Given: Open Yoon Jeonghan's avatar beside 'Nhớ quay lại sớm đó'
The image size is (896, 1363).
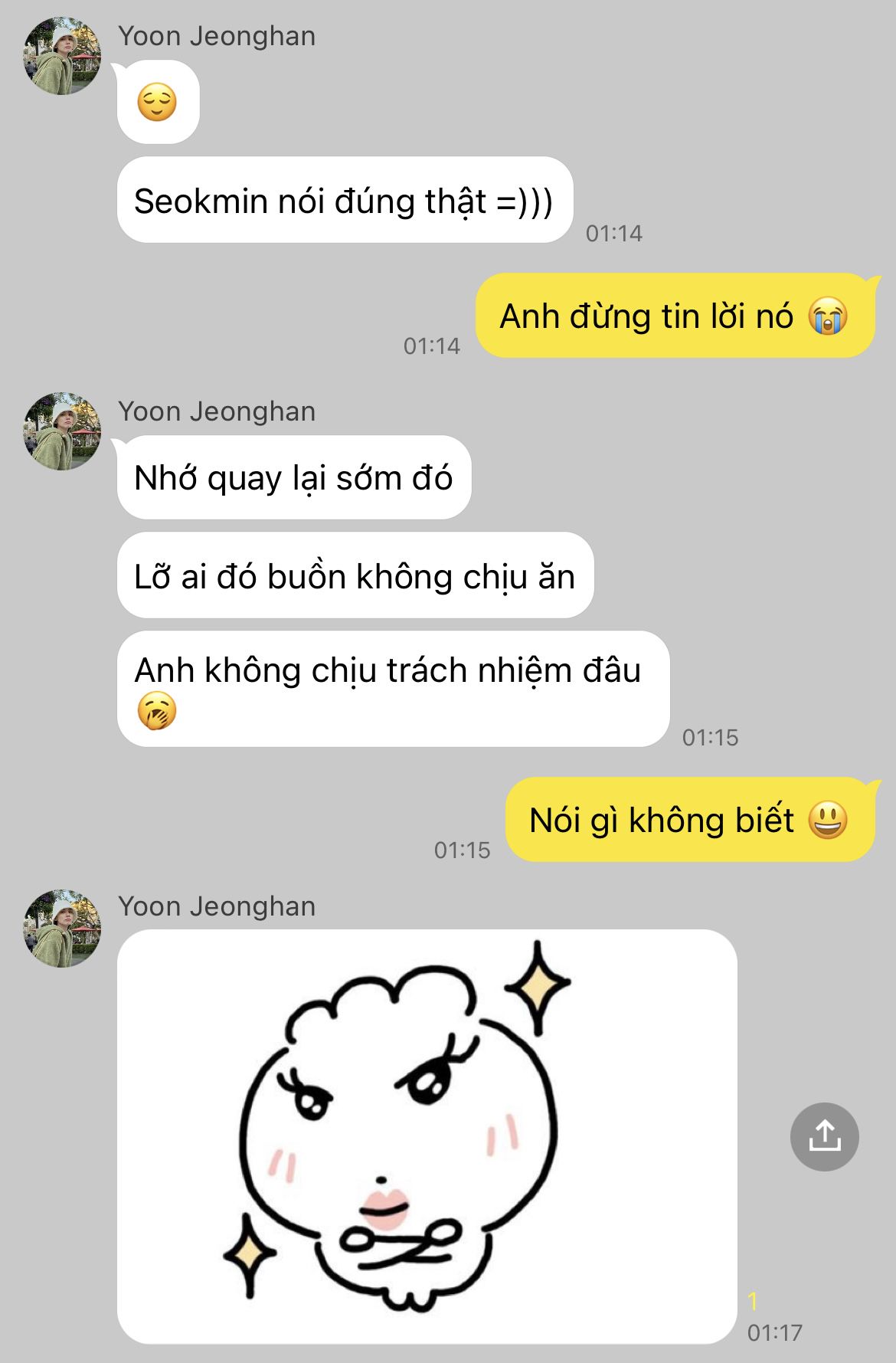Looking at the screenshot, I should point(62,431).
